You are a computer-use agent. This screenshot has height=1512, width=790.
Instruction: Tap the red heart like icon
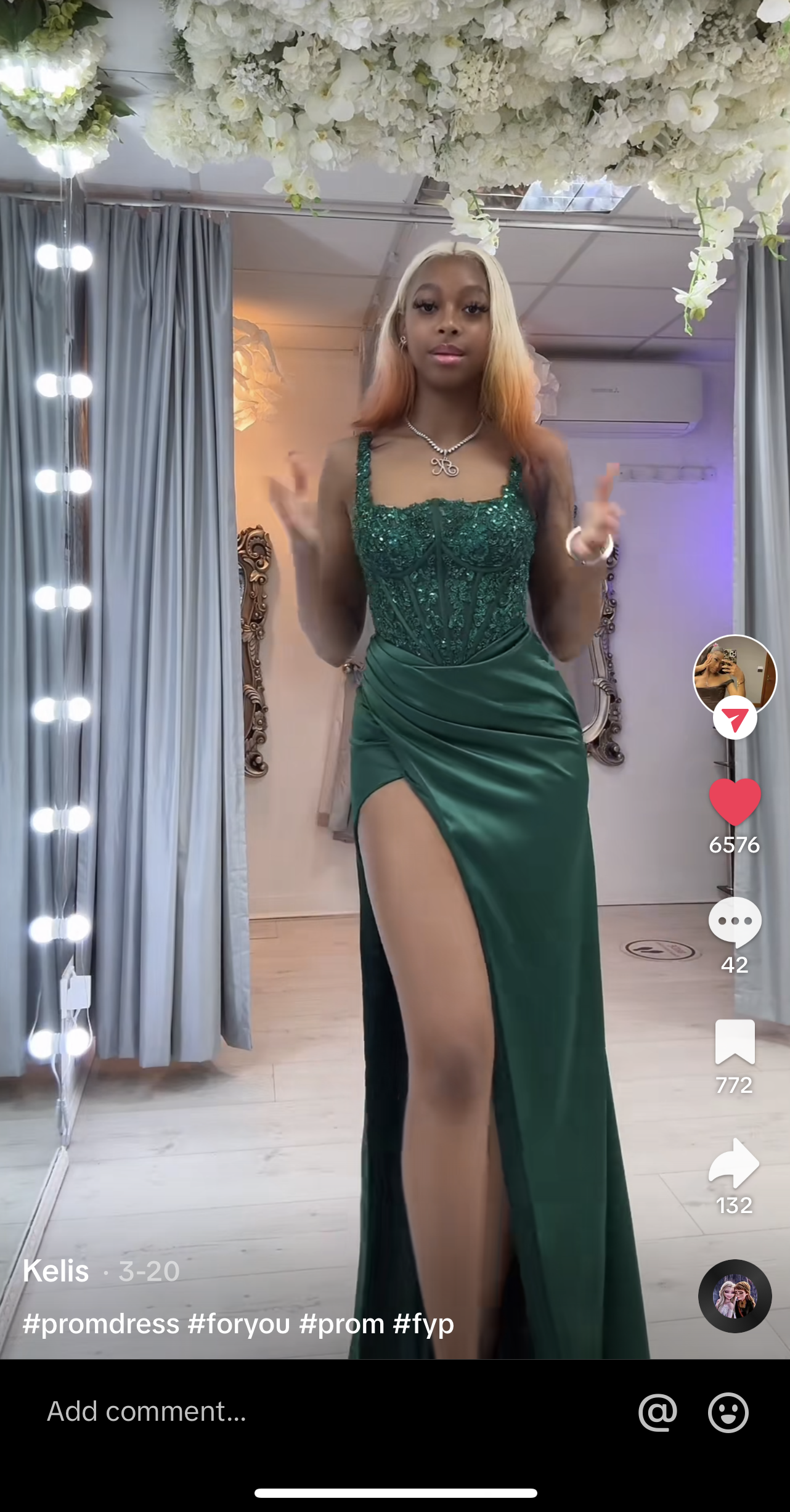[x=735, y=801]
